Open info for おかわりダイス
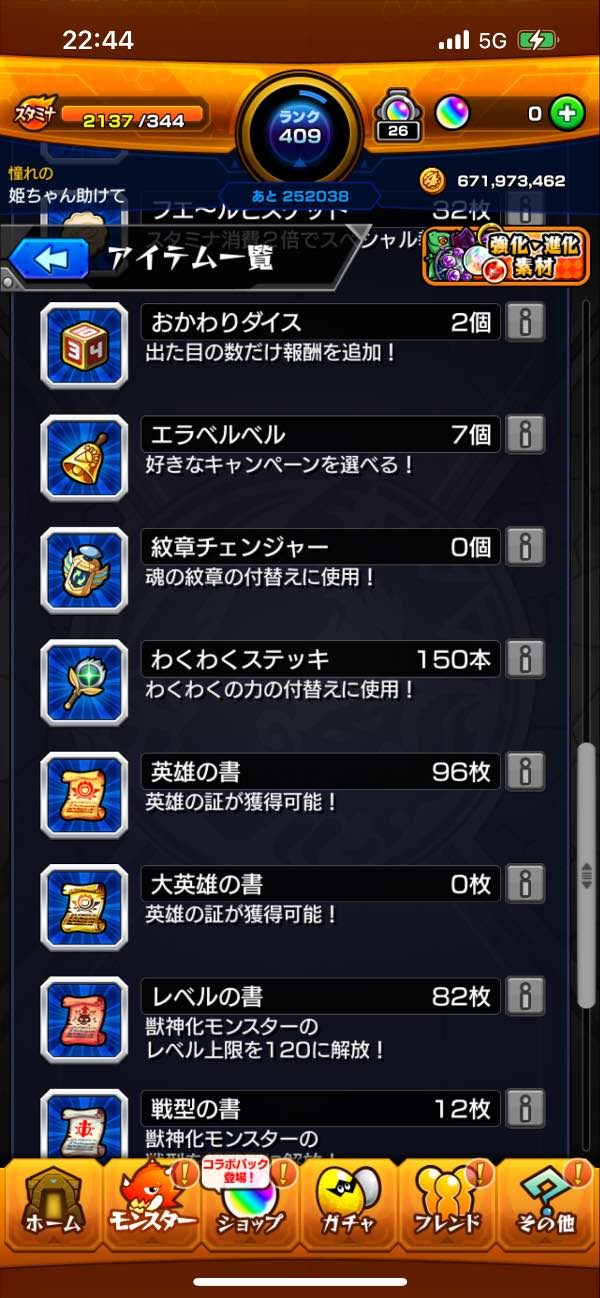The width and height of the screenshot is (600, 1298). point(525,322)
